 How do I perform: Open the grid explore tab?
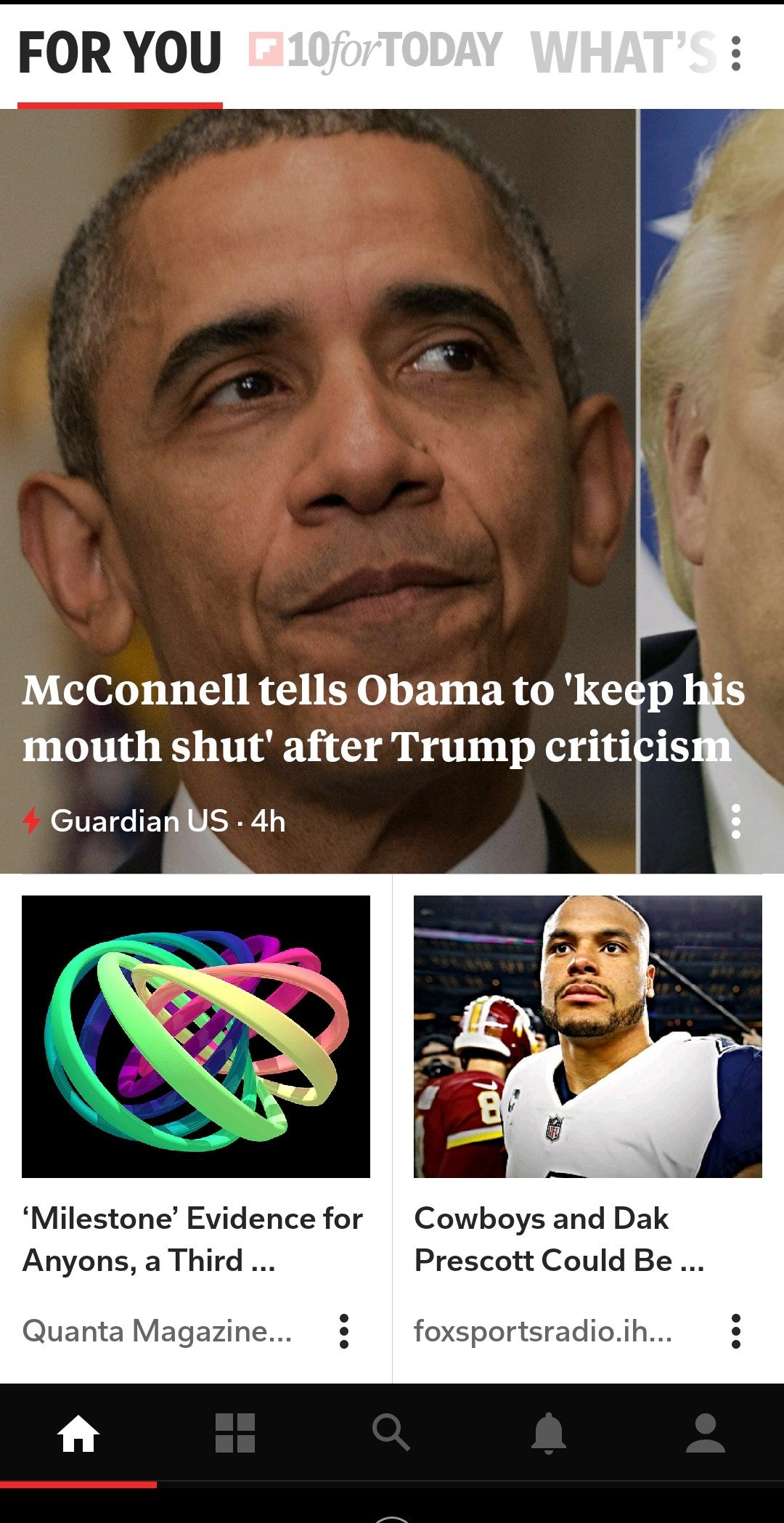235,1434
